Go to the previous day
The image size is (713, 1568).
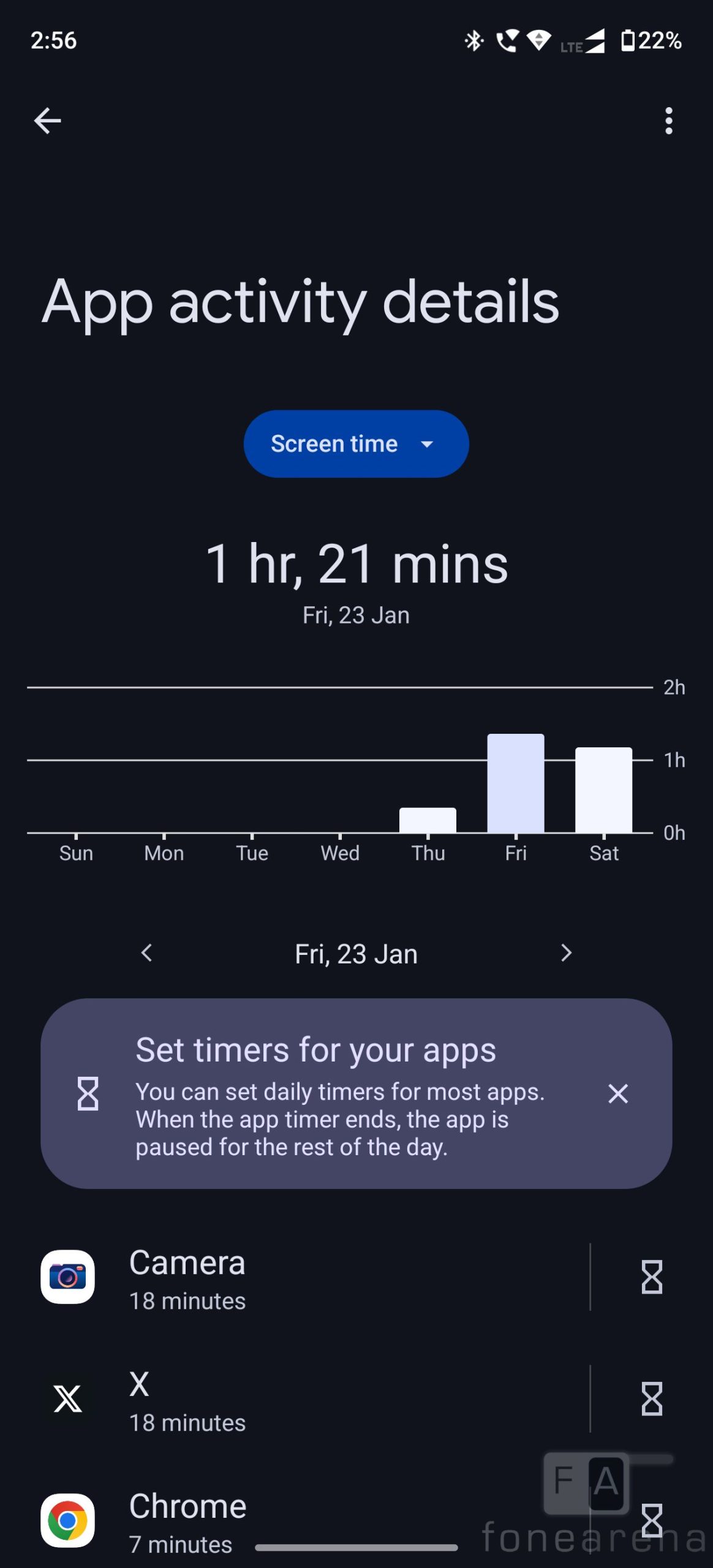coord(146,953)
